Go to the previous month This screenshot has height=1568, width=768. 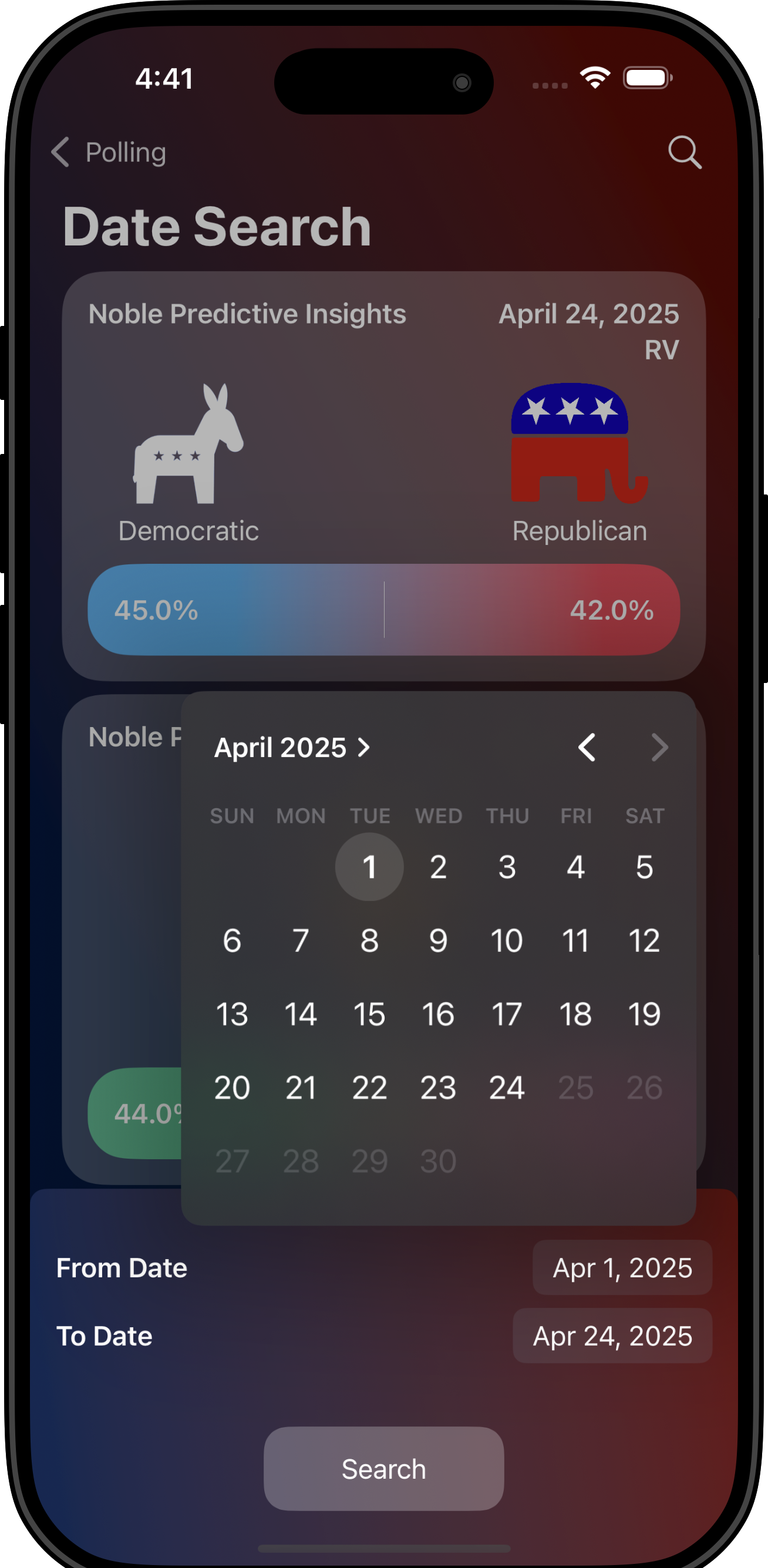click(x=587, y=748)
